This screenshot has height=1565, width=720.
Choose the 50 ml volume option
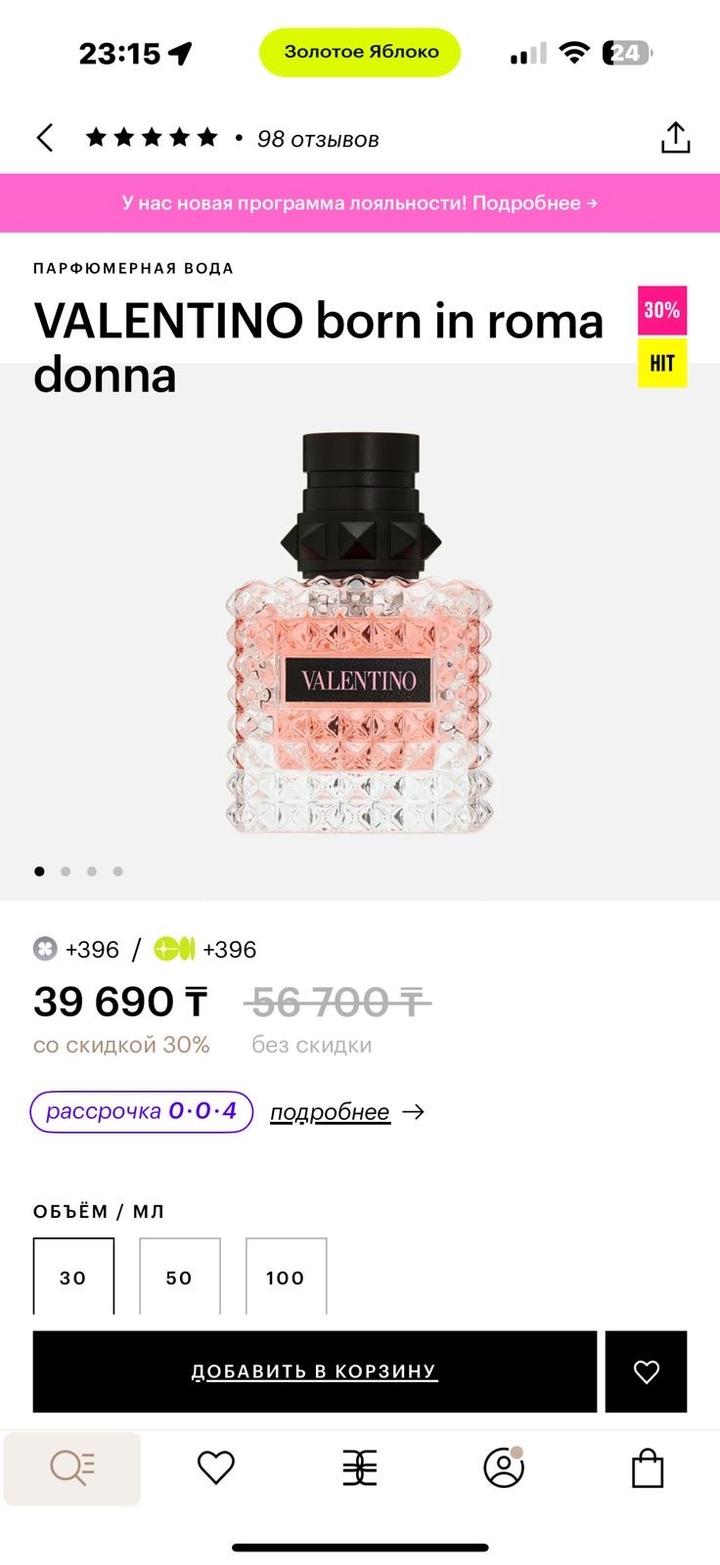point(179,1276)
